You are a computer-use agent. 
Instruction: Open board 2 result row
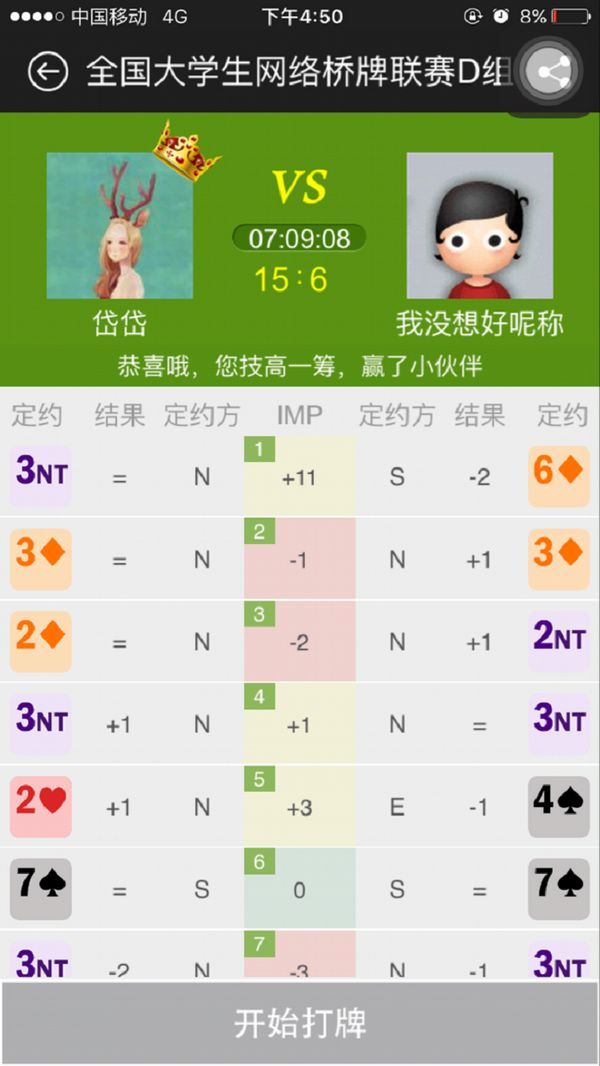click(299, 560)
